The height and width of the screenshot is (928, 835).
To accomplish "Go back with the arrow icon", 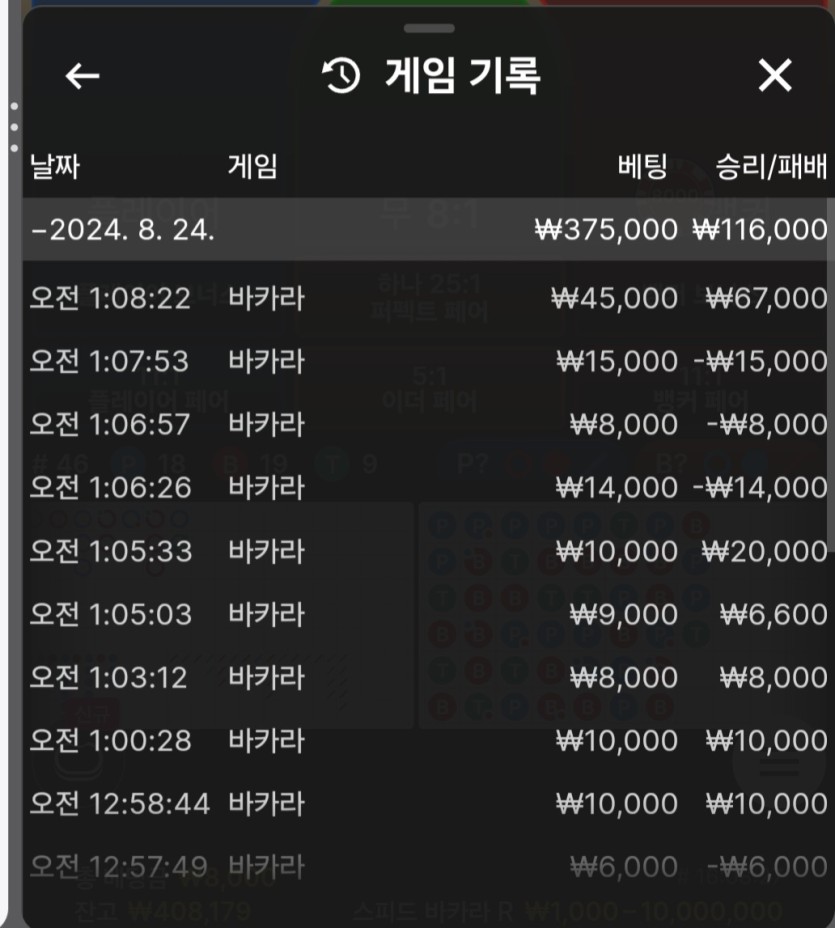I will [82, 76].
